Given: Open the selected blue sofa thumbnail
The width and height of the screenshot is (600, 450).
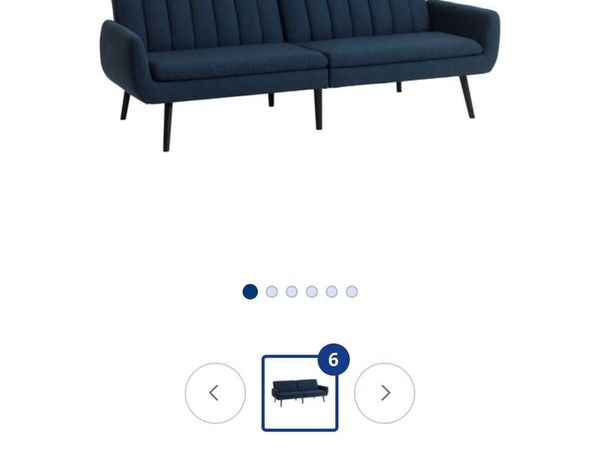Looking at the screenshot, I should tap(299, 393).
